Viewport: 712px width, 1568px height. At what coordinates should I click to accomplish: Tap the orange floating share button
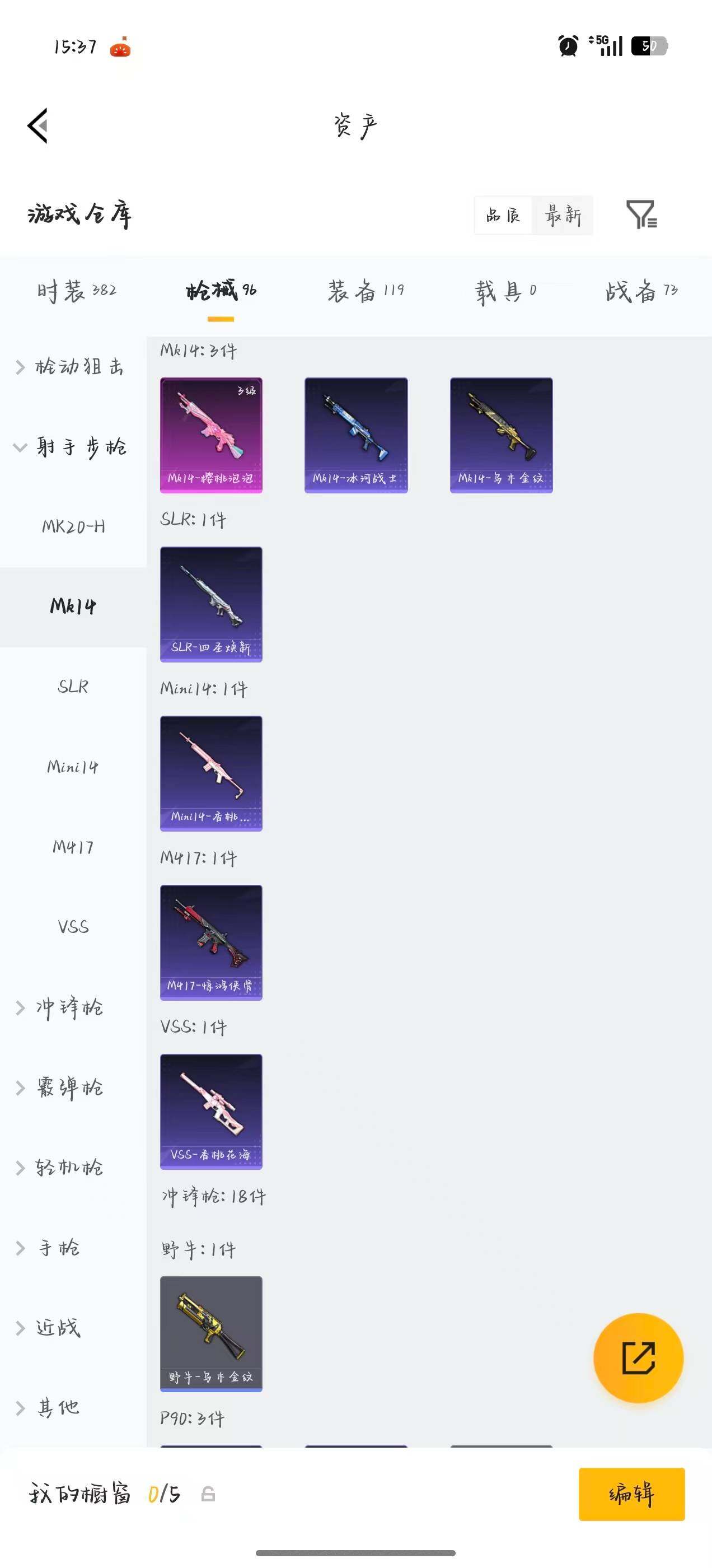coord(638,1358)
